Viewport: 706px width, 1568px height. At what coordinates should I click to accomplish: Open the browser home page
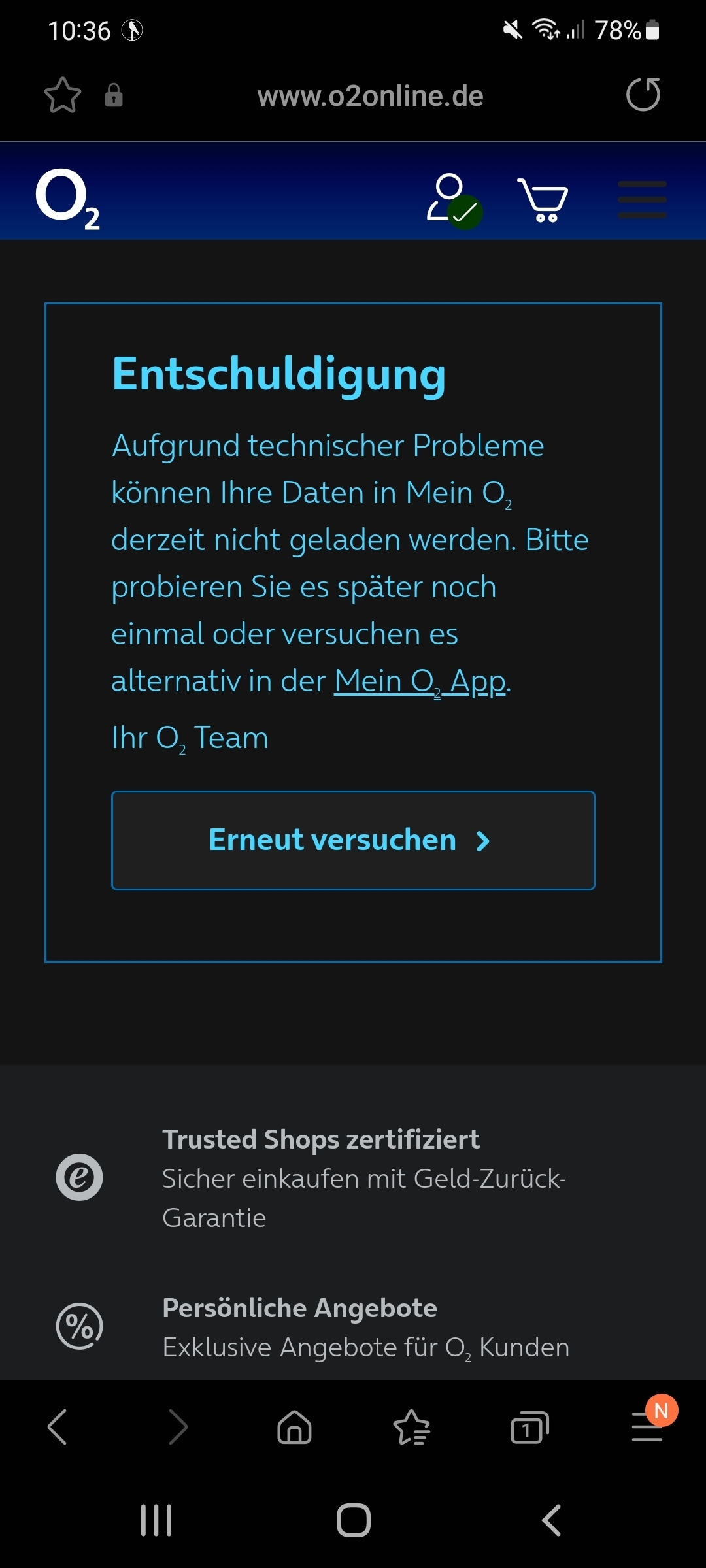click(295, 1427)
